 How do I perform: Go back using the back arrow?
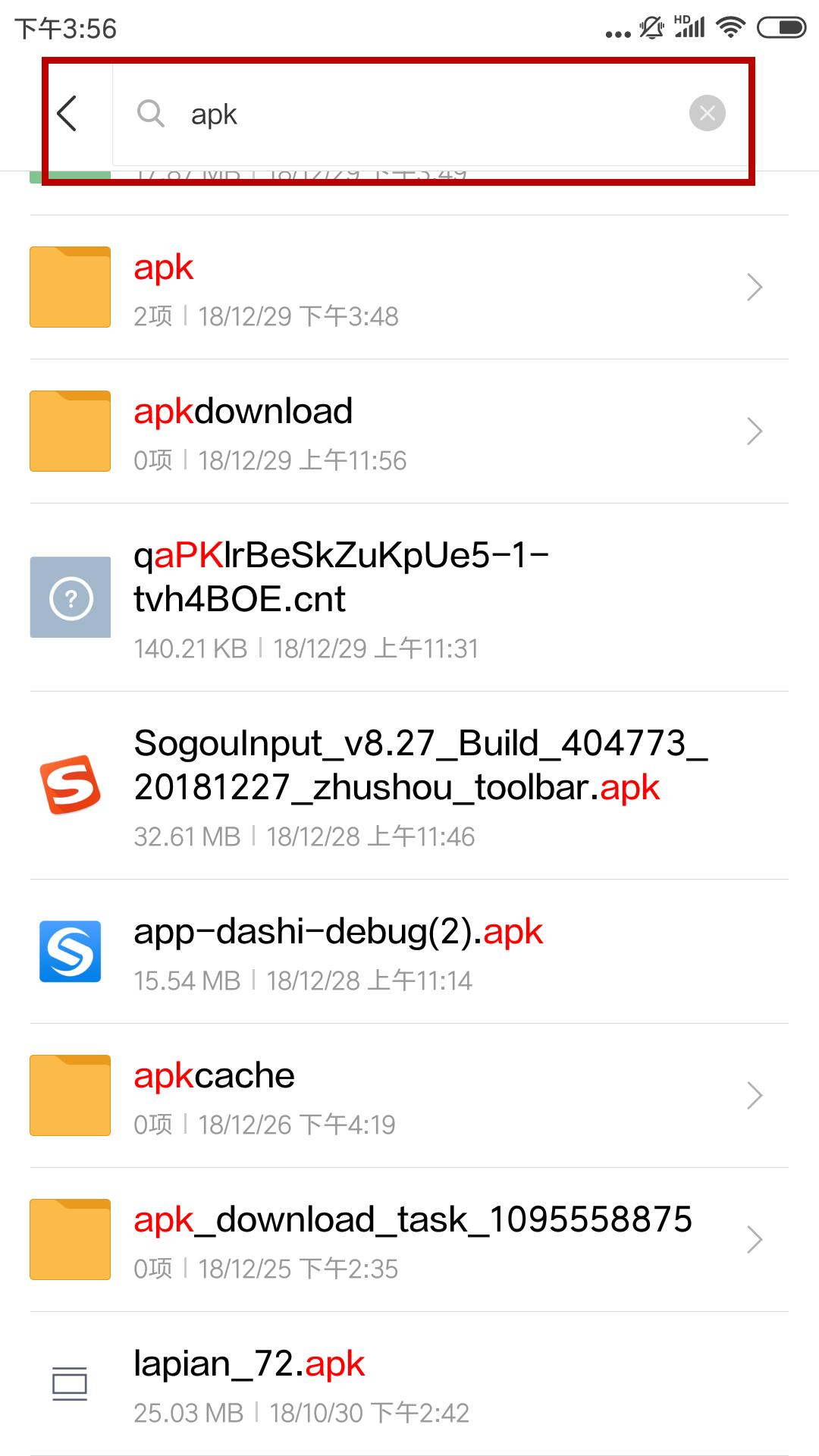[x=67, y=114]
